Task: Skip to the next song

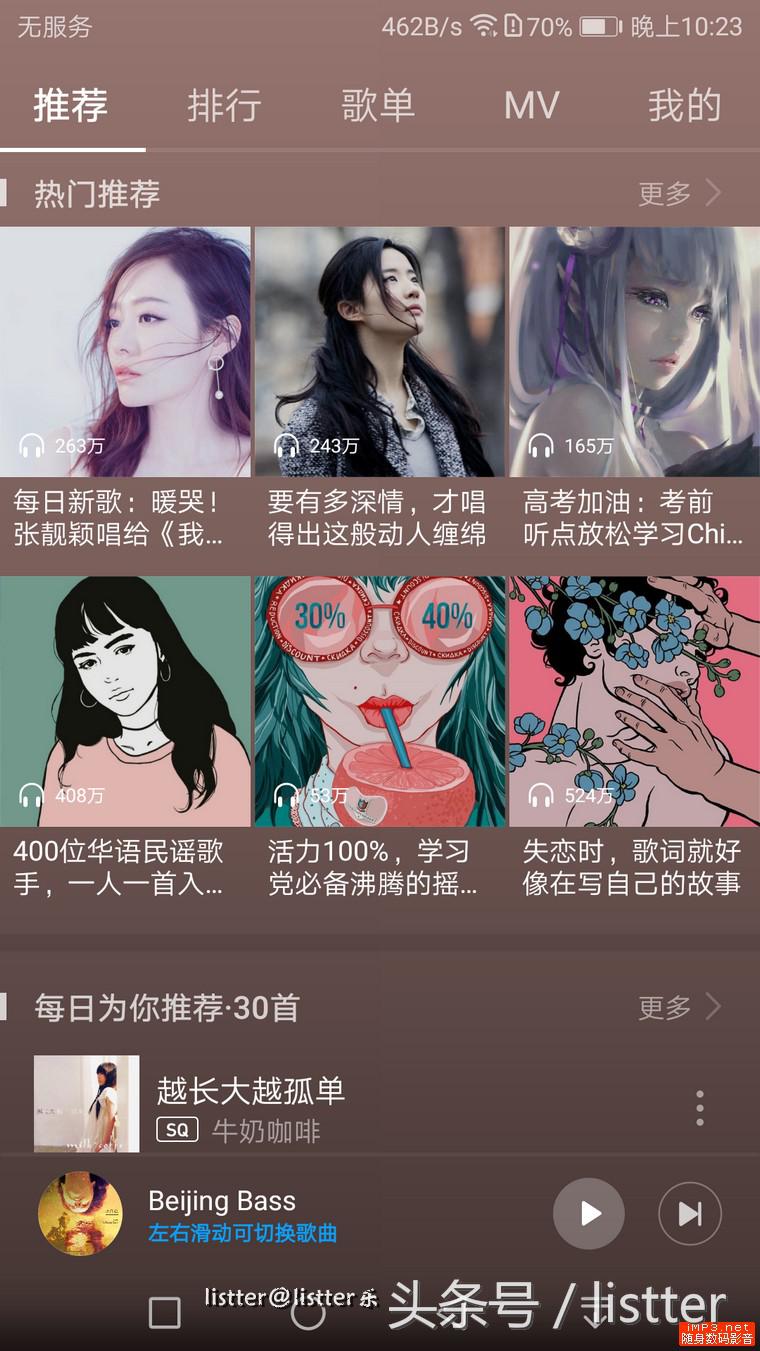Action: [690, 1213]
